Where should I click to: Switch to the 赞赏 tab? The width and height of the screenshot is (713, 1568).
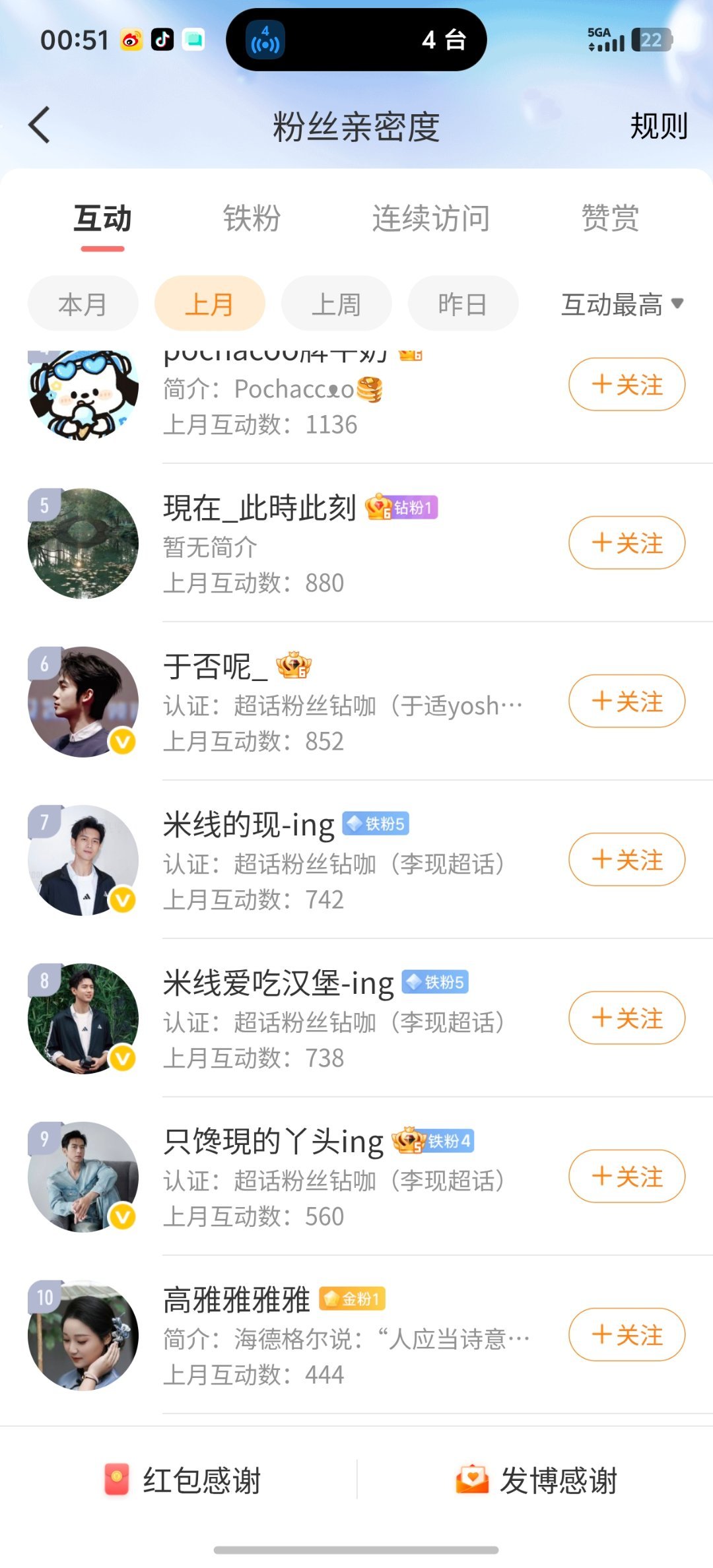pos(610,218)
